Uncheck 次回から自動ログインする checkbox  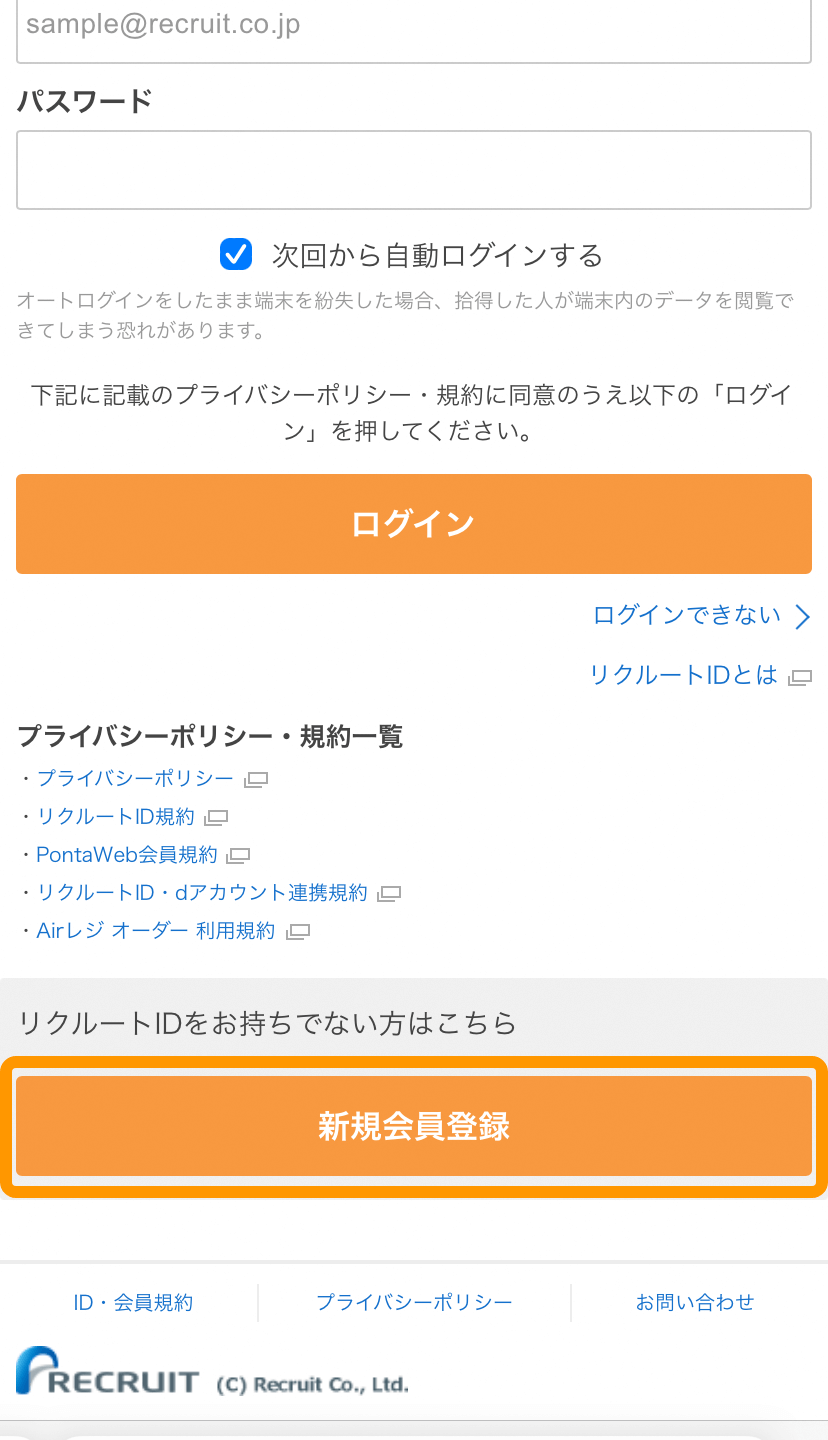pyautogui.click(x=236, y=255)
